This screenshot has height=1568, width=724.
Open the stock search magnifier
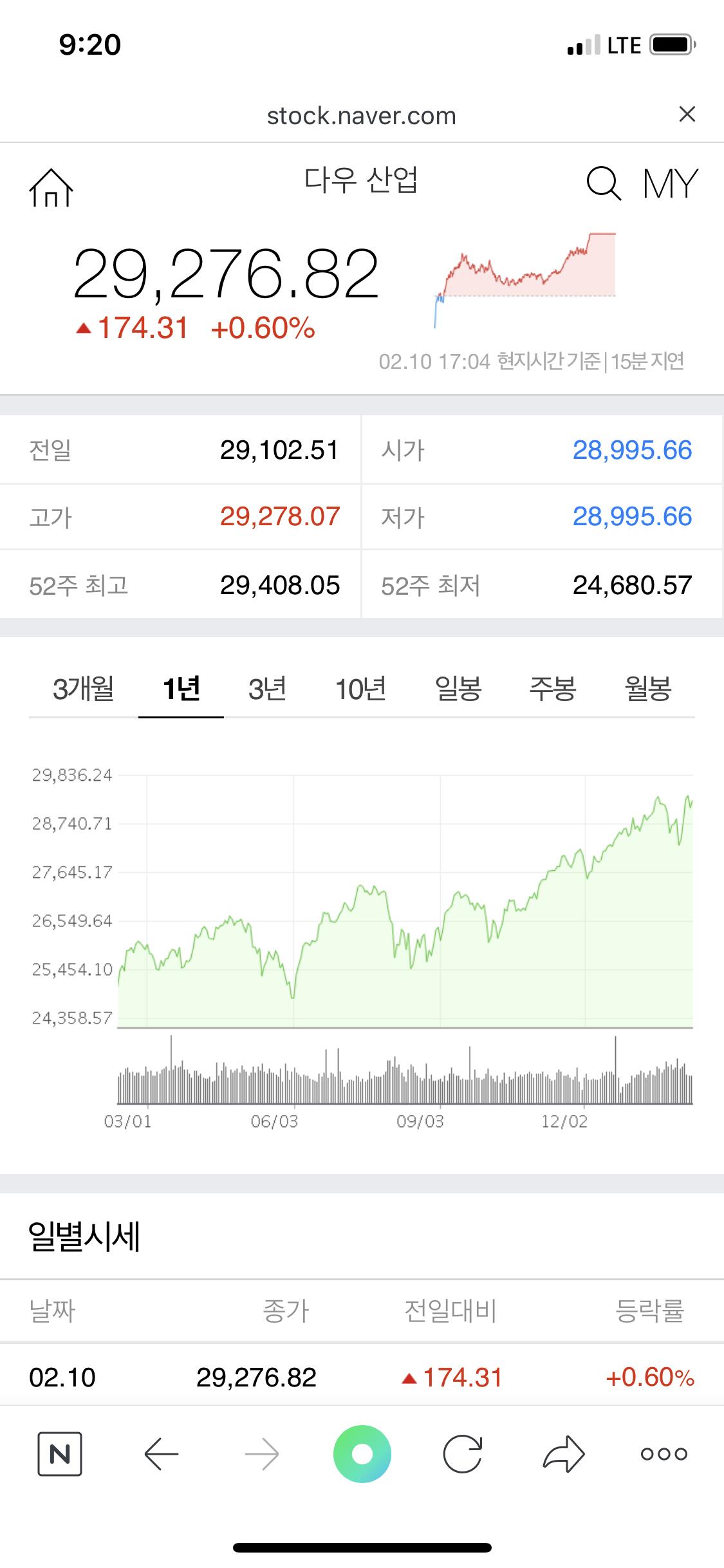[604, 183]
